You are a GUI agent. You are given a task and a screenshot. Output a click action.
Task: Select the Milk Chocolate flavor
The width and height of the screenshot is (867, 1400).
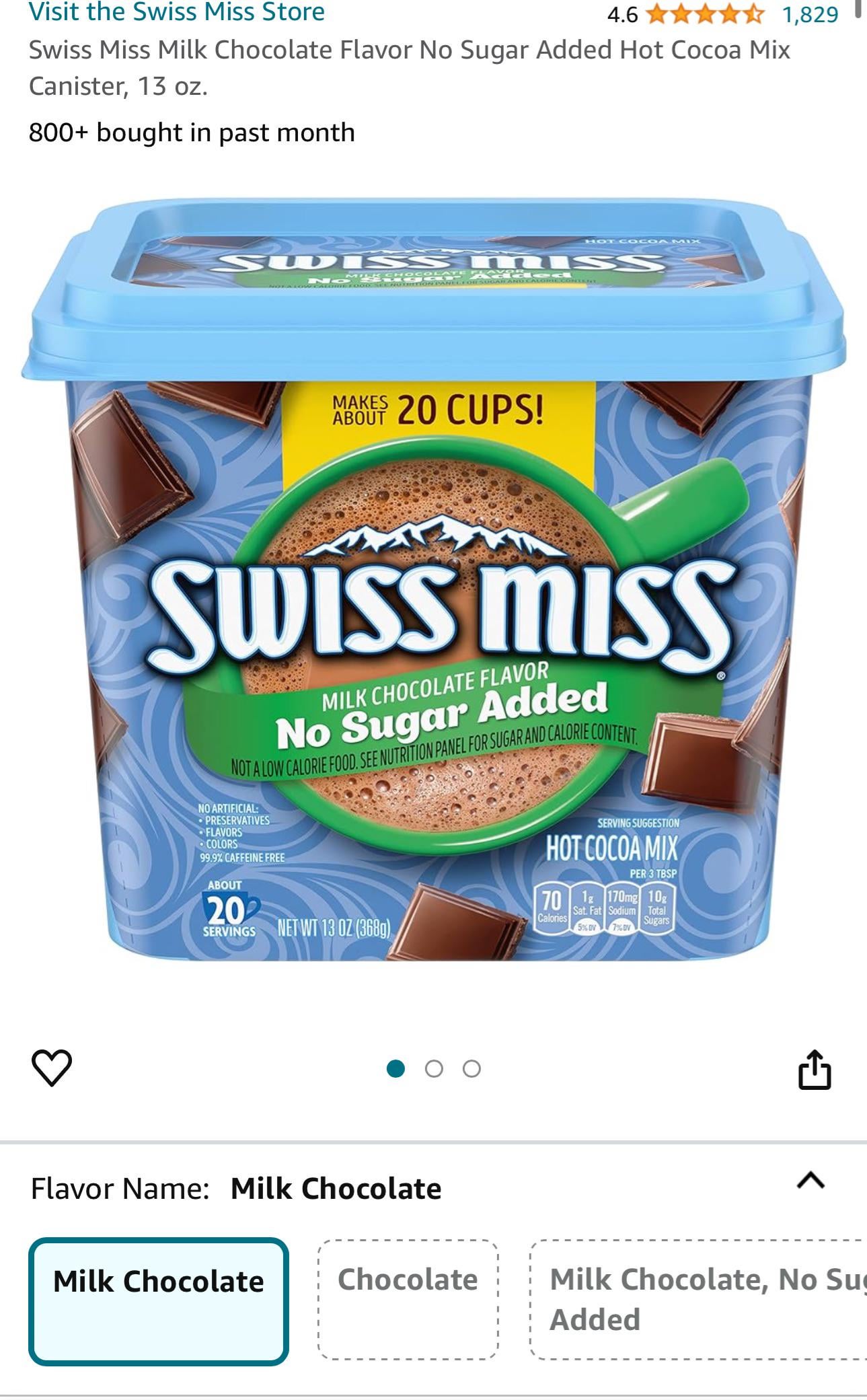pos(159,1301)
